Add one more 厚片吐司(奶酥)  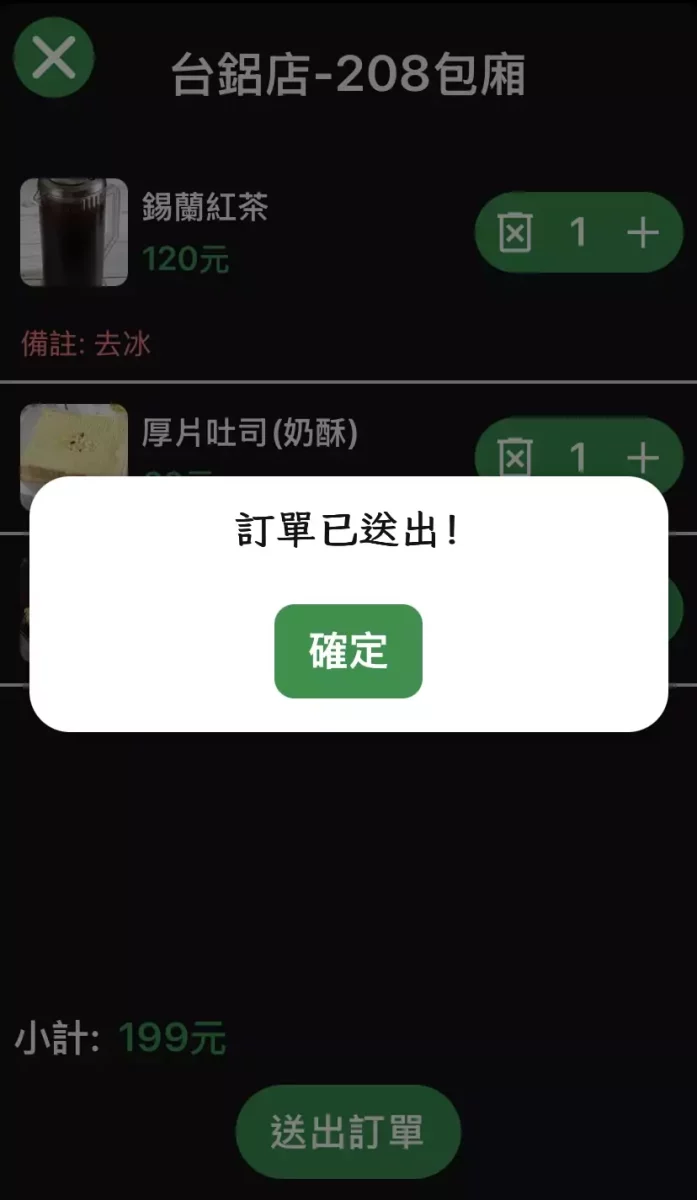(x=642, y=457)
